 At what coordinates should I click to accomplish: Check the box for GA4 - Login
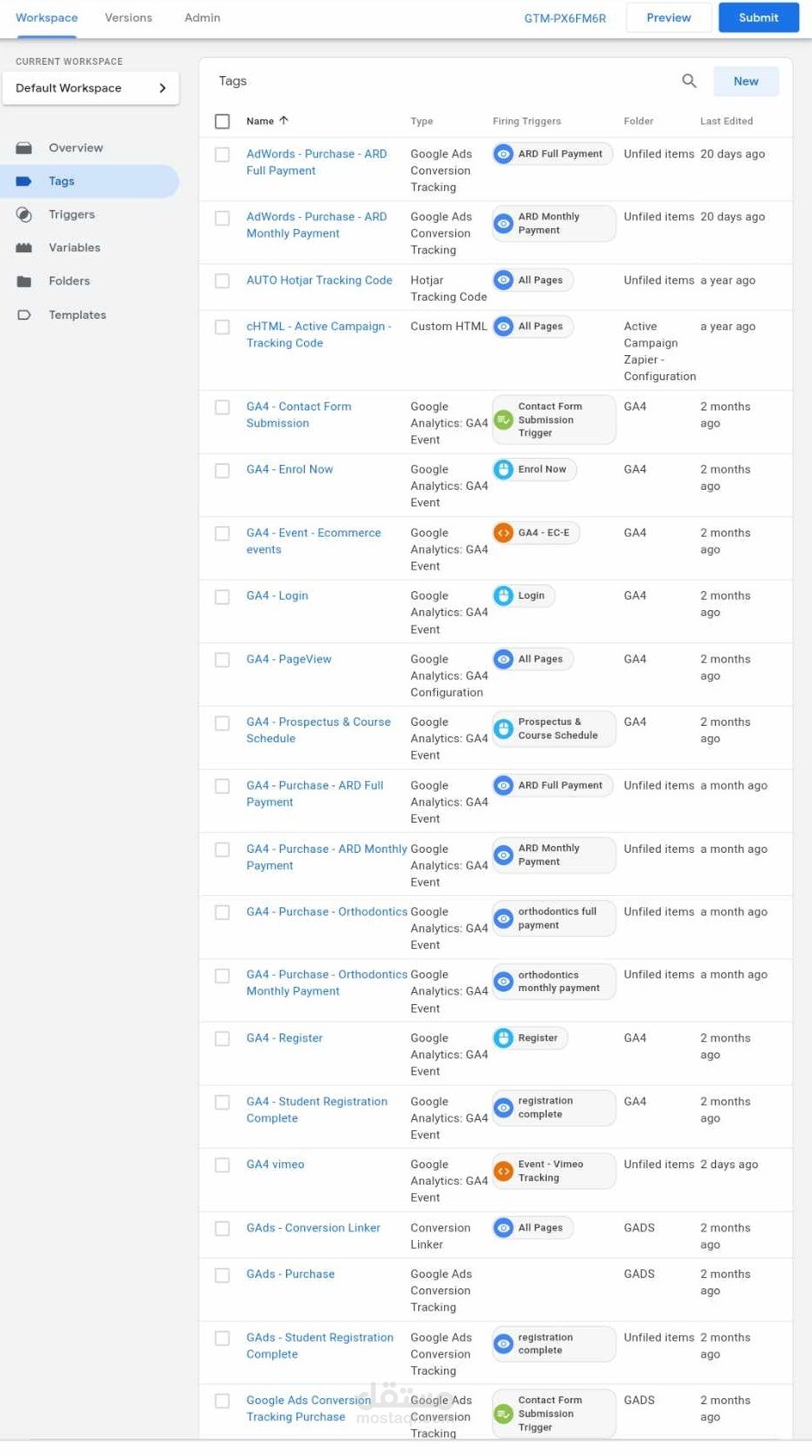point(222,596)
